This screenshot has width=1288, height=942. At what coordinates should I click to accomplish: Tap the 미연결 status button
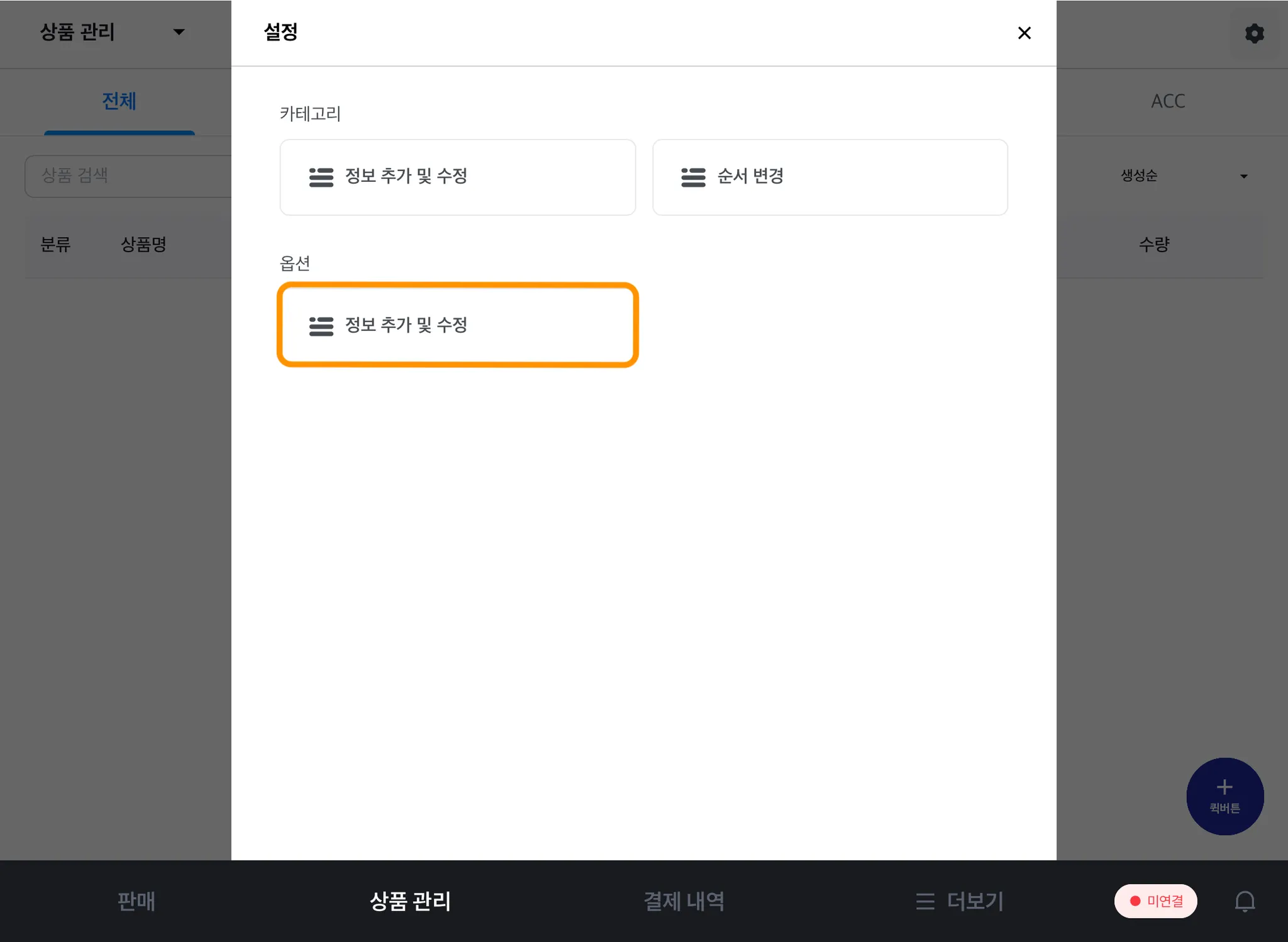pyautogui.click(x=1155, y=900)
